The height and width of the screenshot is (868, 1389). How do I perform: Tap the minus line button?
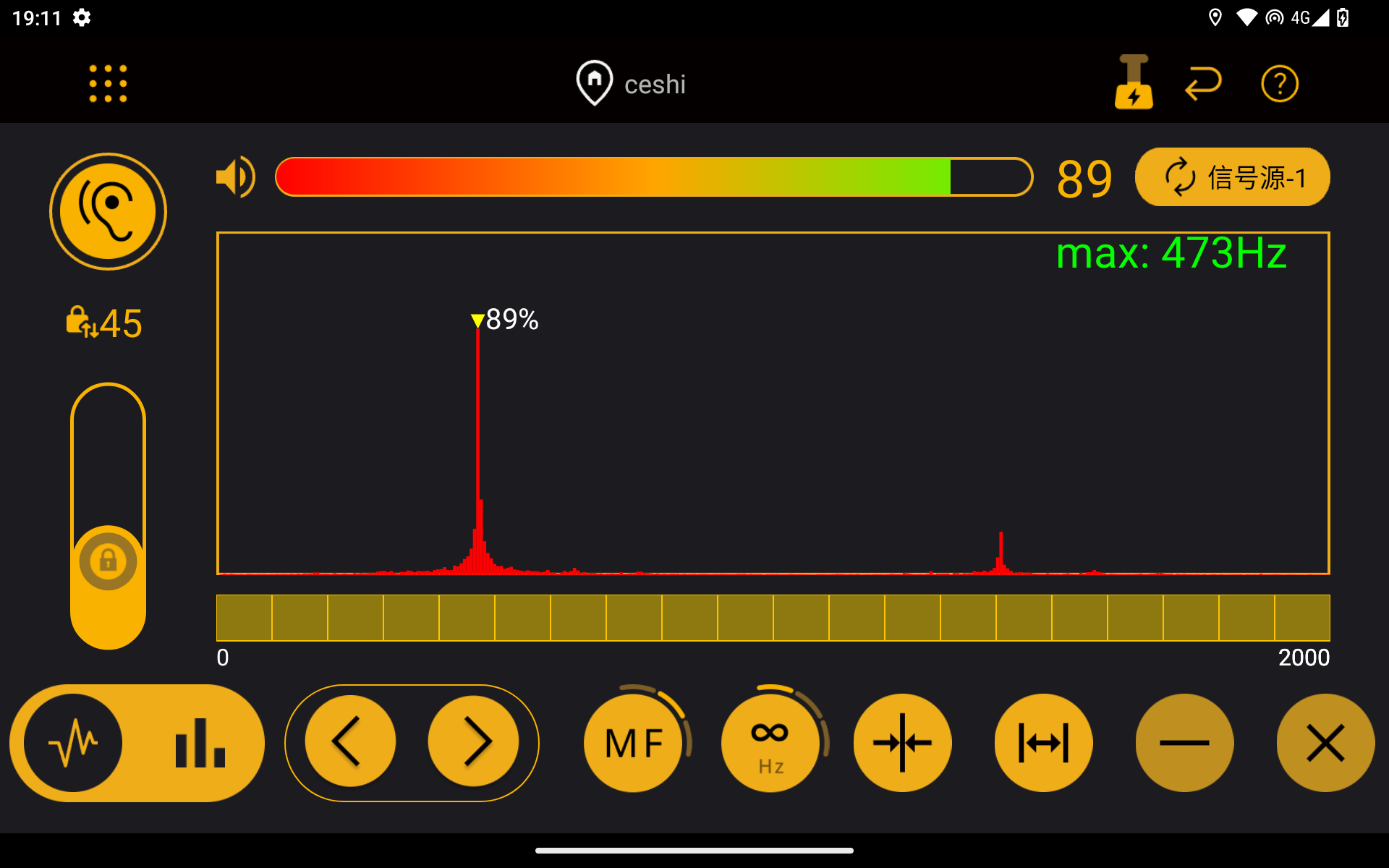(1184, 743)
